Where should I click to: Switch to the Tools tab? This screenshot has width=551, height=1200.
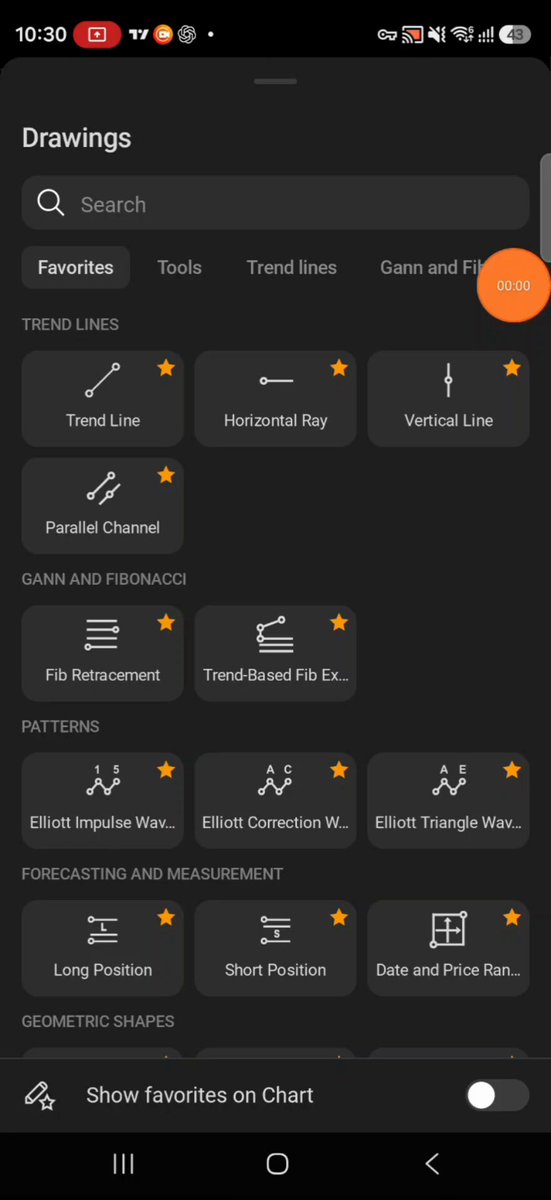tap(179, 267)
